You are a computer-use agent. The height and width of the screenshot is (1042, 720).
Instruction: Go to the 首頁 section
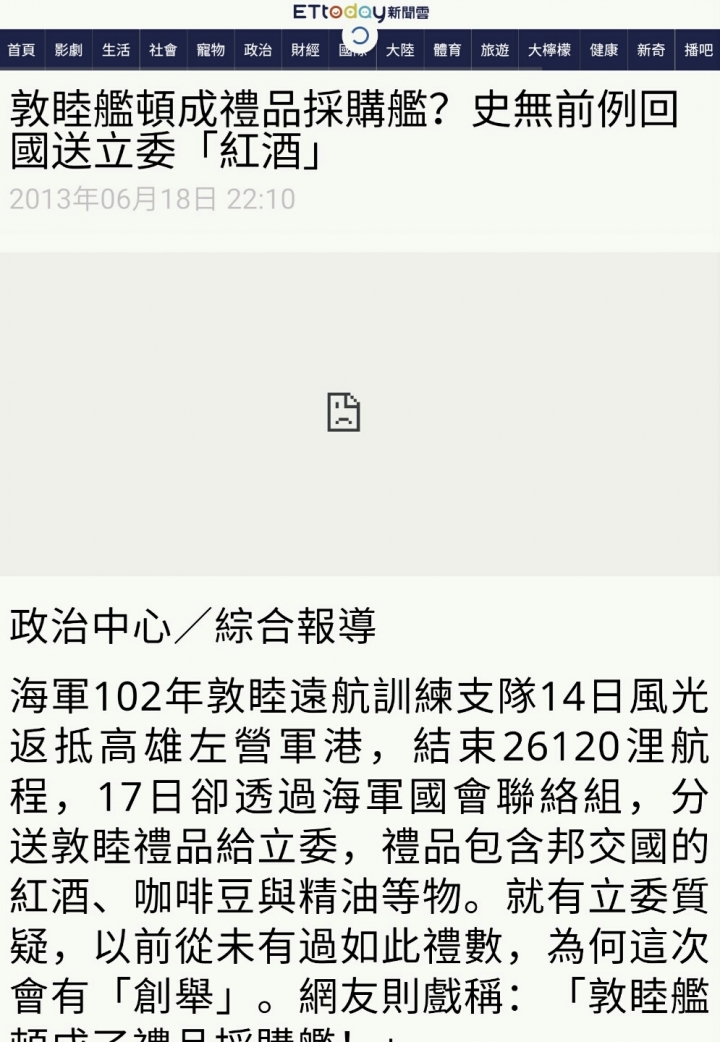click(21, 50)
